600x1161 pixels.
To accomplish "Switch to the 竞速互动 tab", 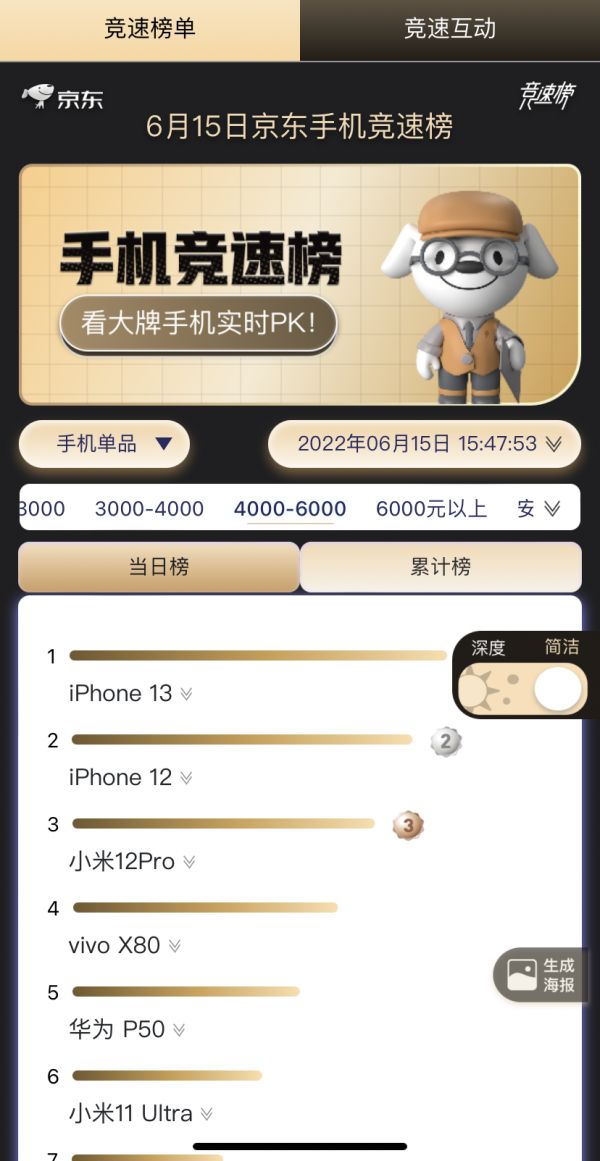I will pos(450,29).
